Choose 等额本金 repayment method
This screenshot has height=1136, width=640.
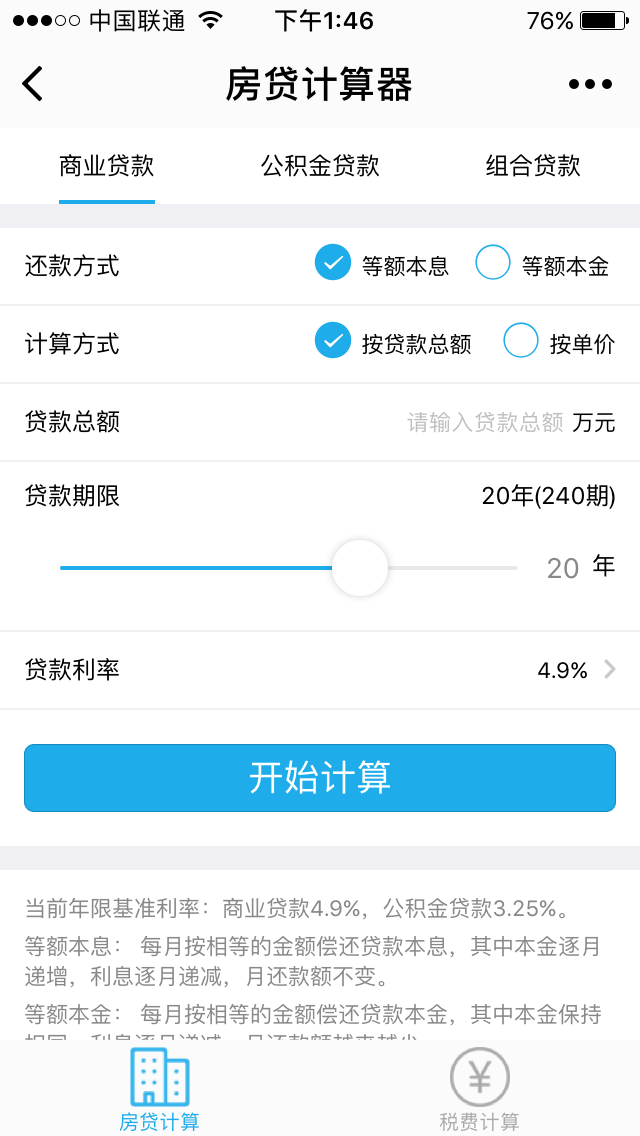[493, 264]
